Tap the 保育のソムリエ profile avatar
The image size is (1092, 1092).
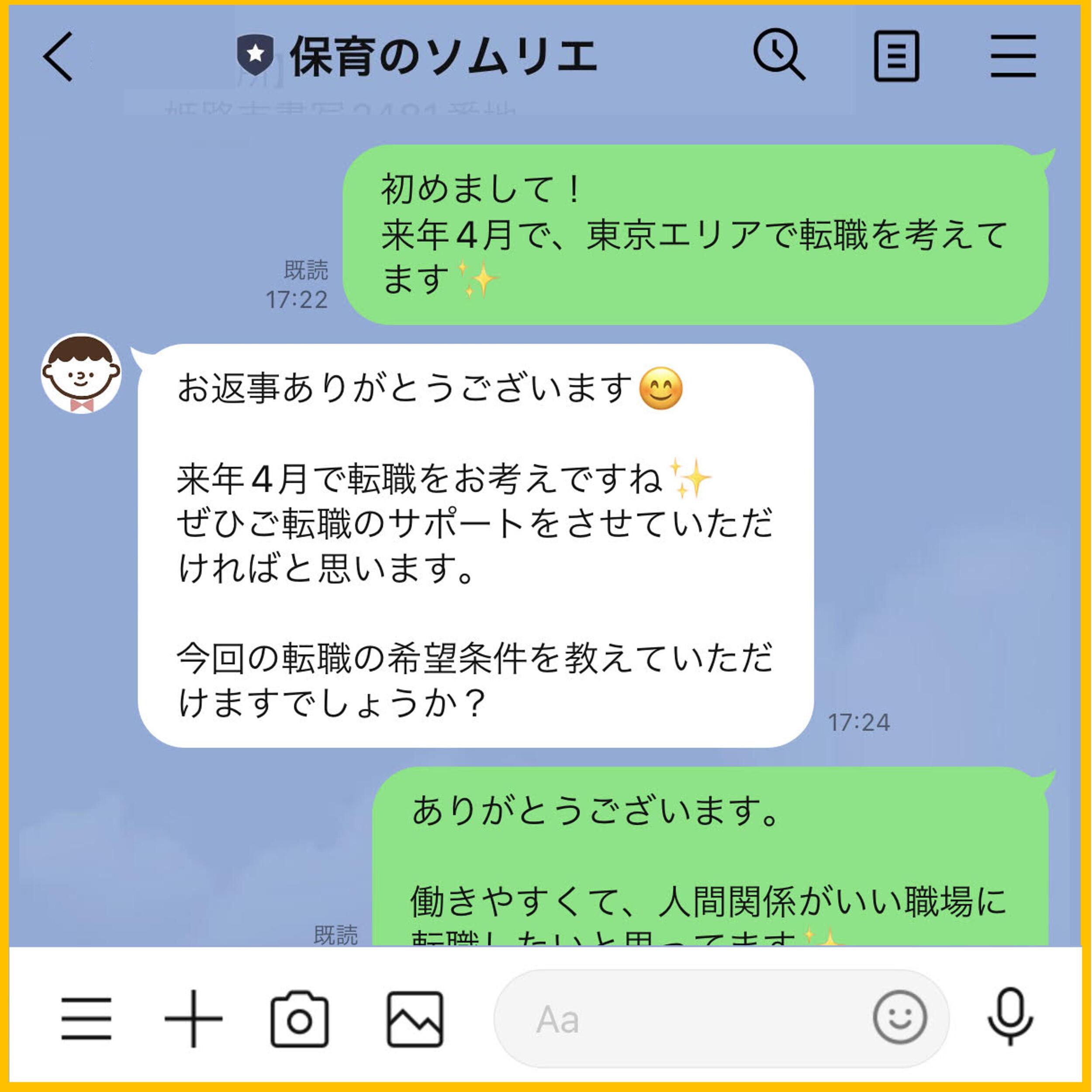tap(81, 373)
